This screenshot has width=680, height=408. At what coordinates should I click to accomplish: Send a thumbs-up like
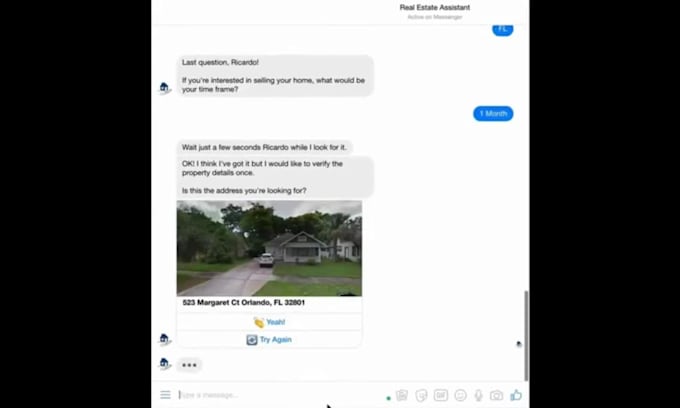click(516, 395)
